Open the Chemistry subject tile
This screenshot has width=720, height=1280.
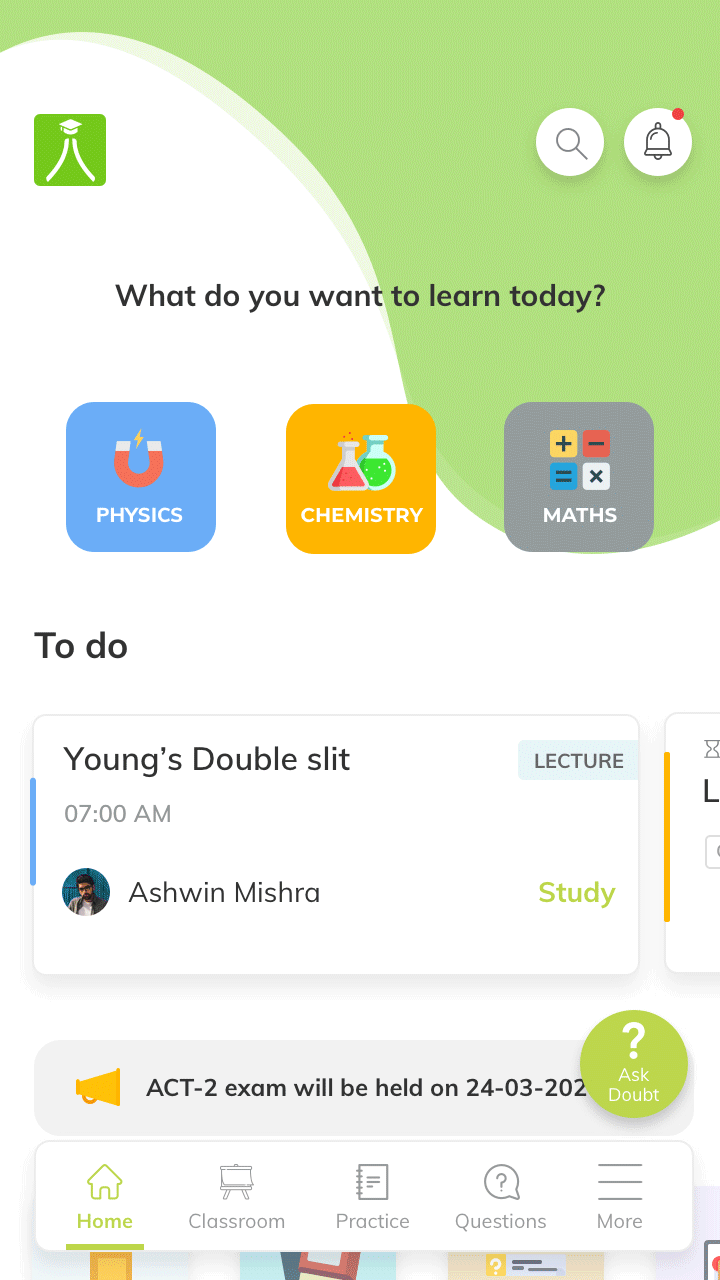pyautogui.click(x=361, y=477)
